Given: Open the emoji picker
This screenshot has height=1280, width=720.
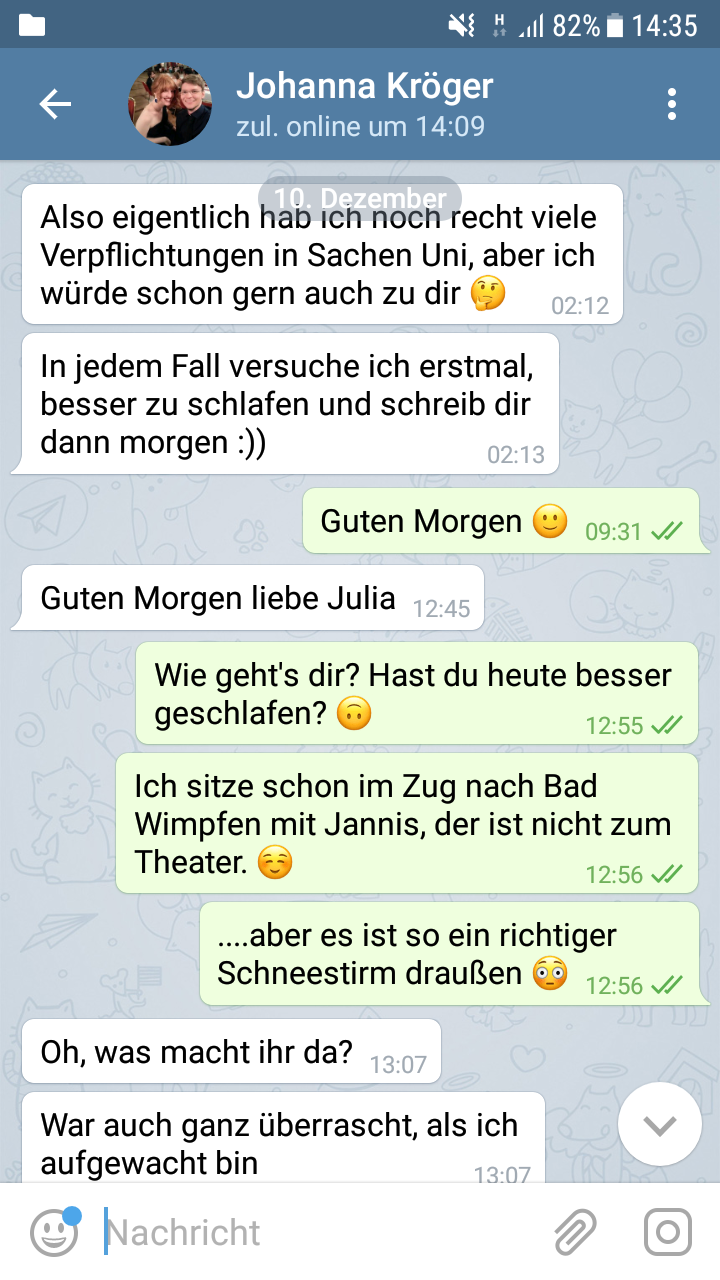Looking at the screenshot, I should pyautogui.click(x=54, y=1232).
